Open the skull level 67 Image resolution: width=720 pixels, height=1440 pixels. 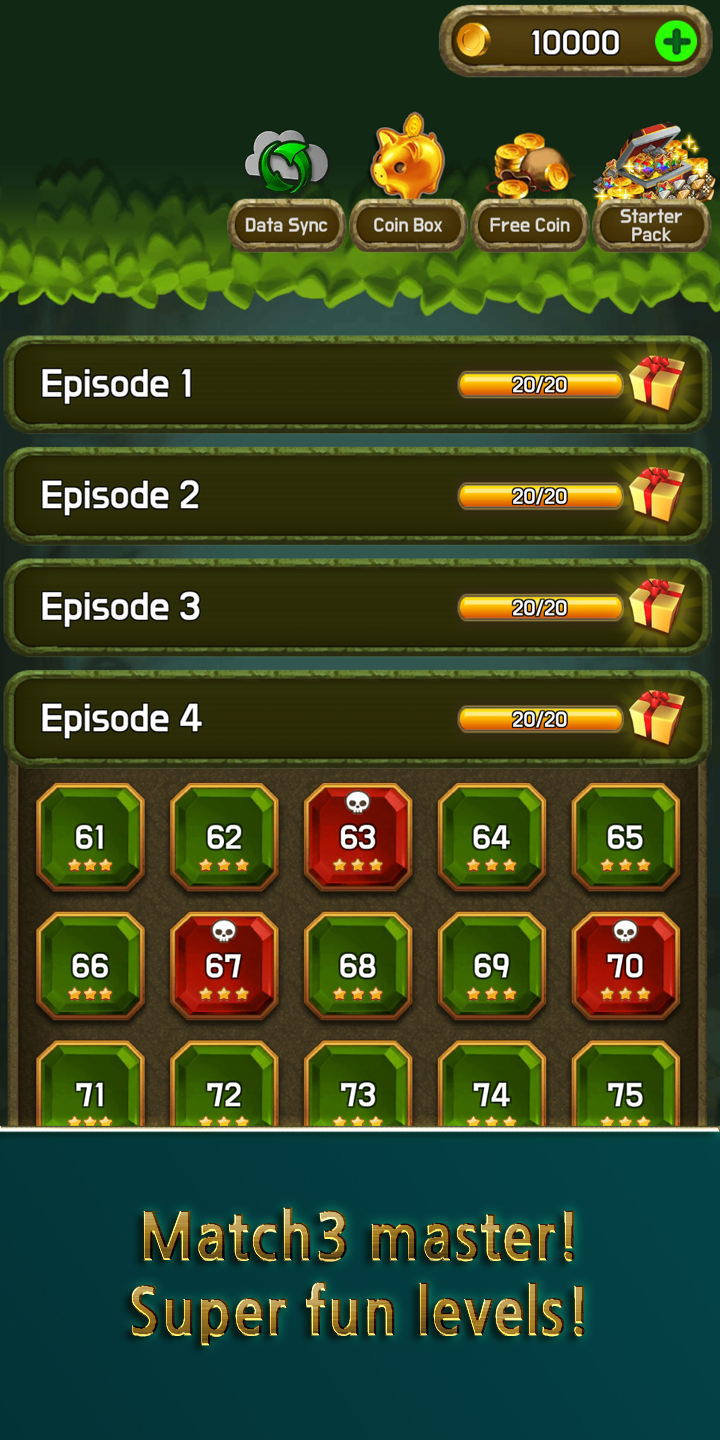[x=224, y=966]
